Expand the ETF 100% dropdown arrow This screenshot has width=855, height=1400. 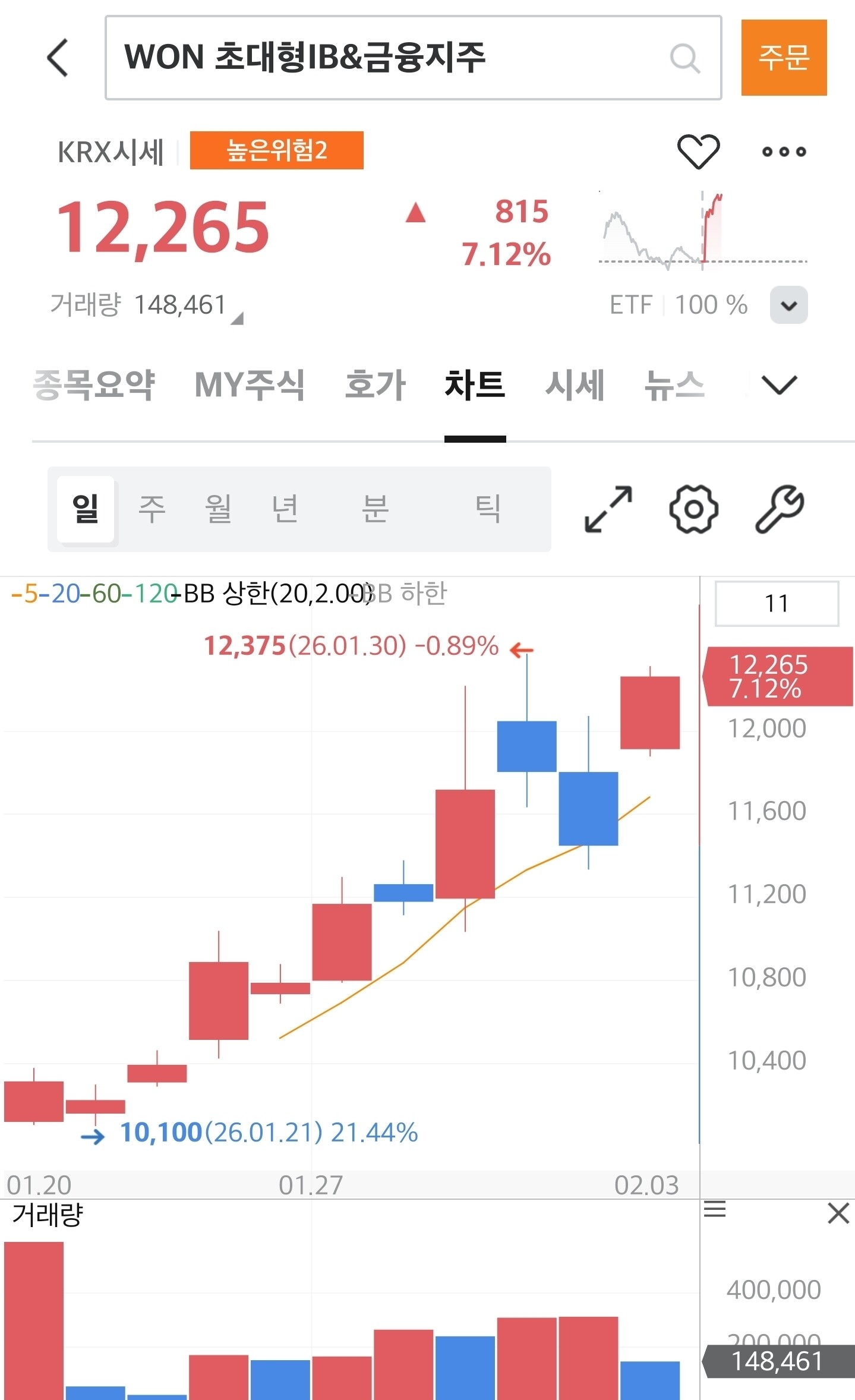click(788, 305)
